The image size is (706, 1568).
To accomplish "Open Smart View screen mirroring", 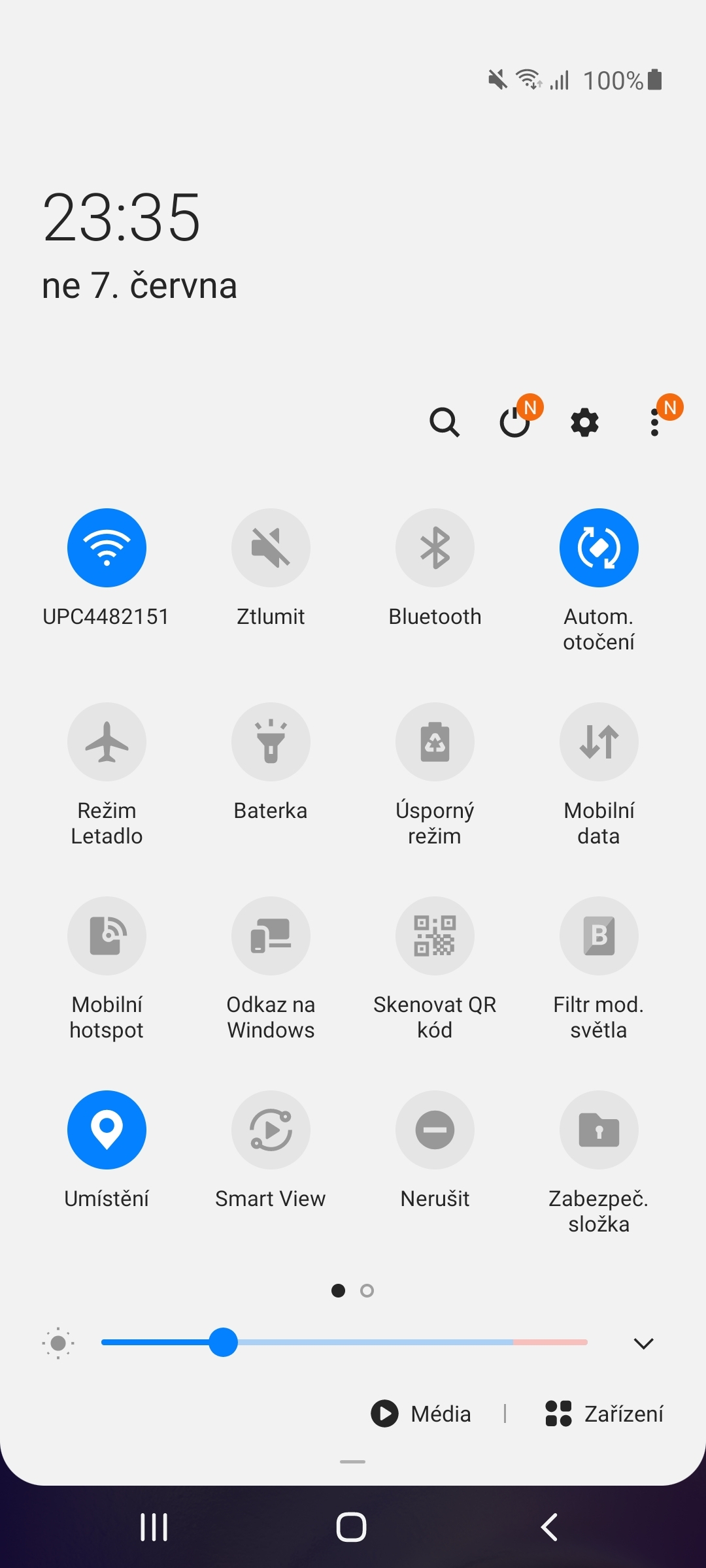I will pos(271,1130).
